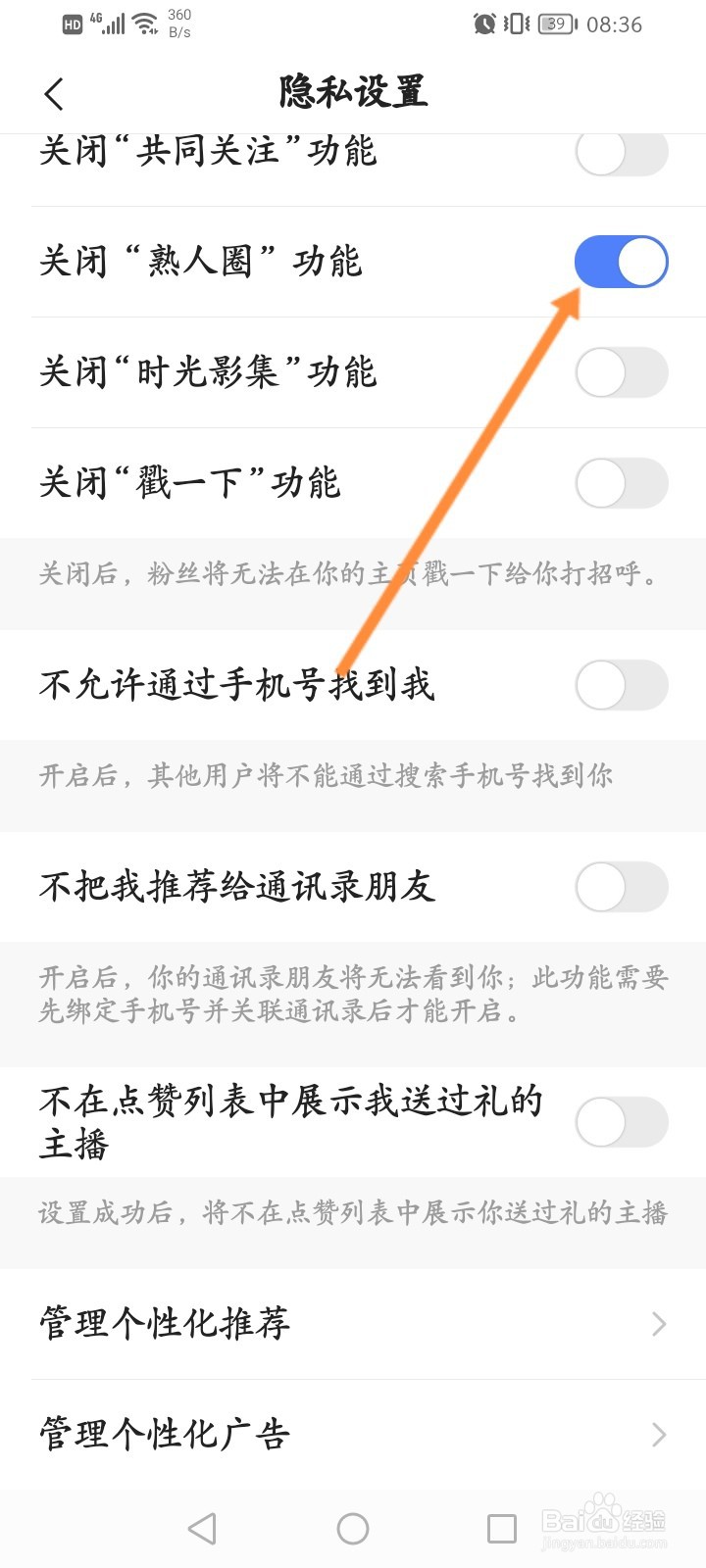Disable the 关闭"熟人圈"功能 switch
The image size is (706, 1568).
[624, 262]
